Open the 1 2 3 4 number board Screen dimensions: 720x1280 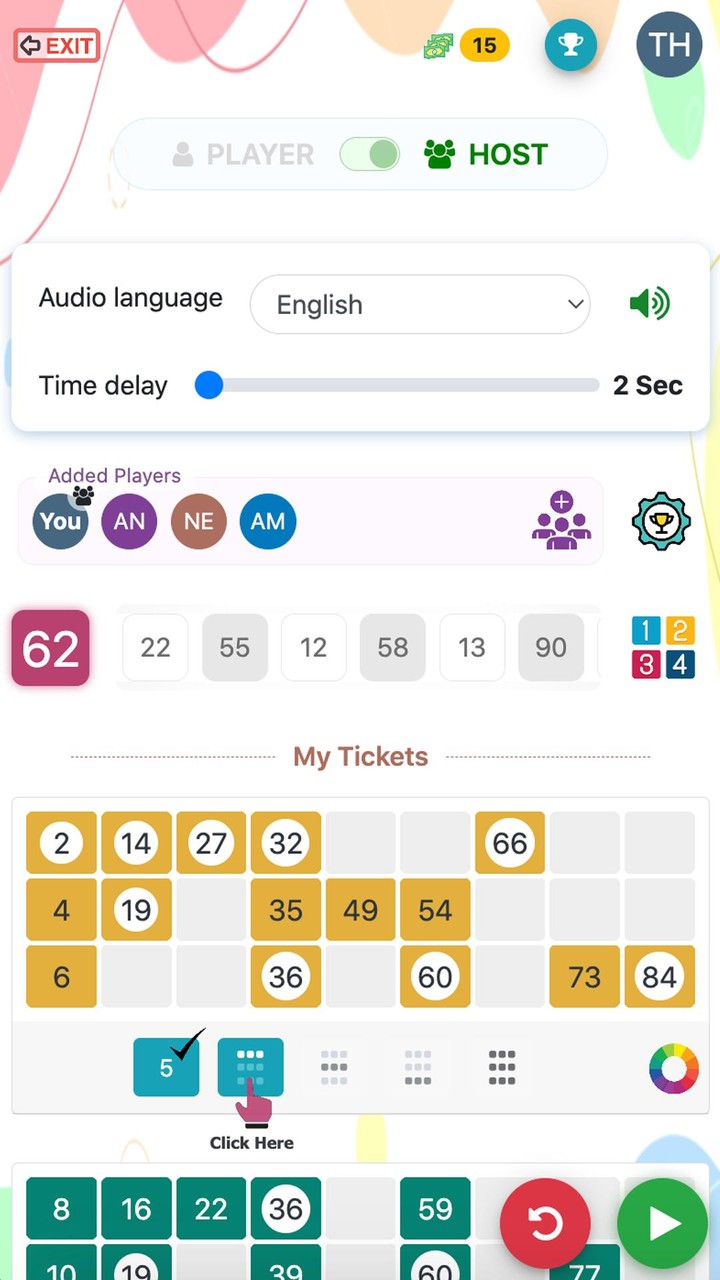(663, 647)
